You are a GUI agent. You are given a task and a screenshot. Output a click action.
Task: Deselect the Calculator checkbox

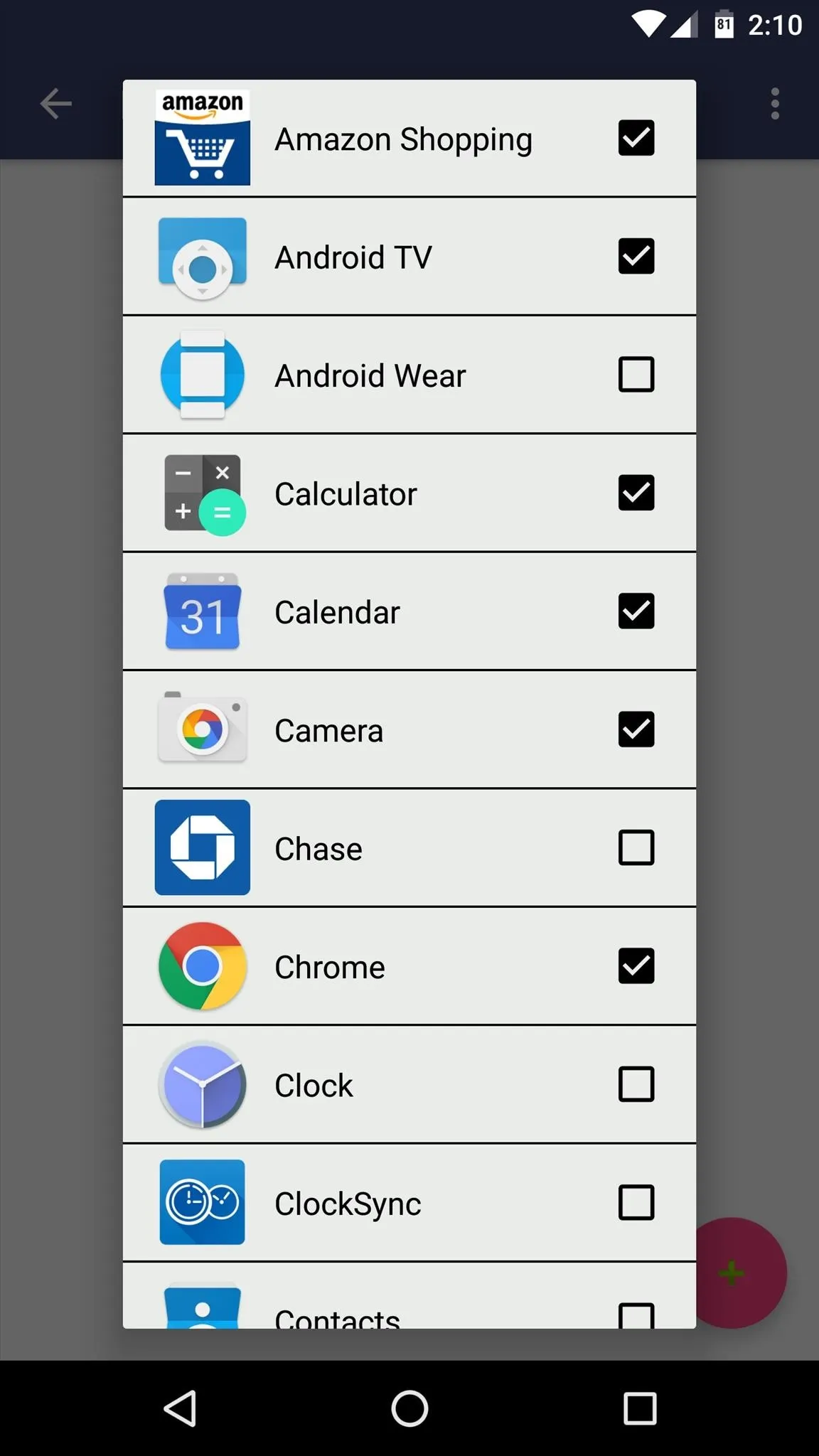636,493
